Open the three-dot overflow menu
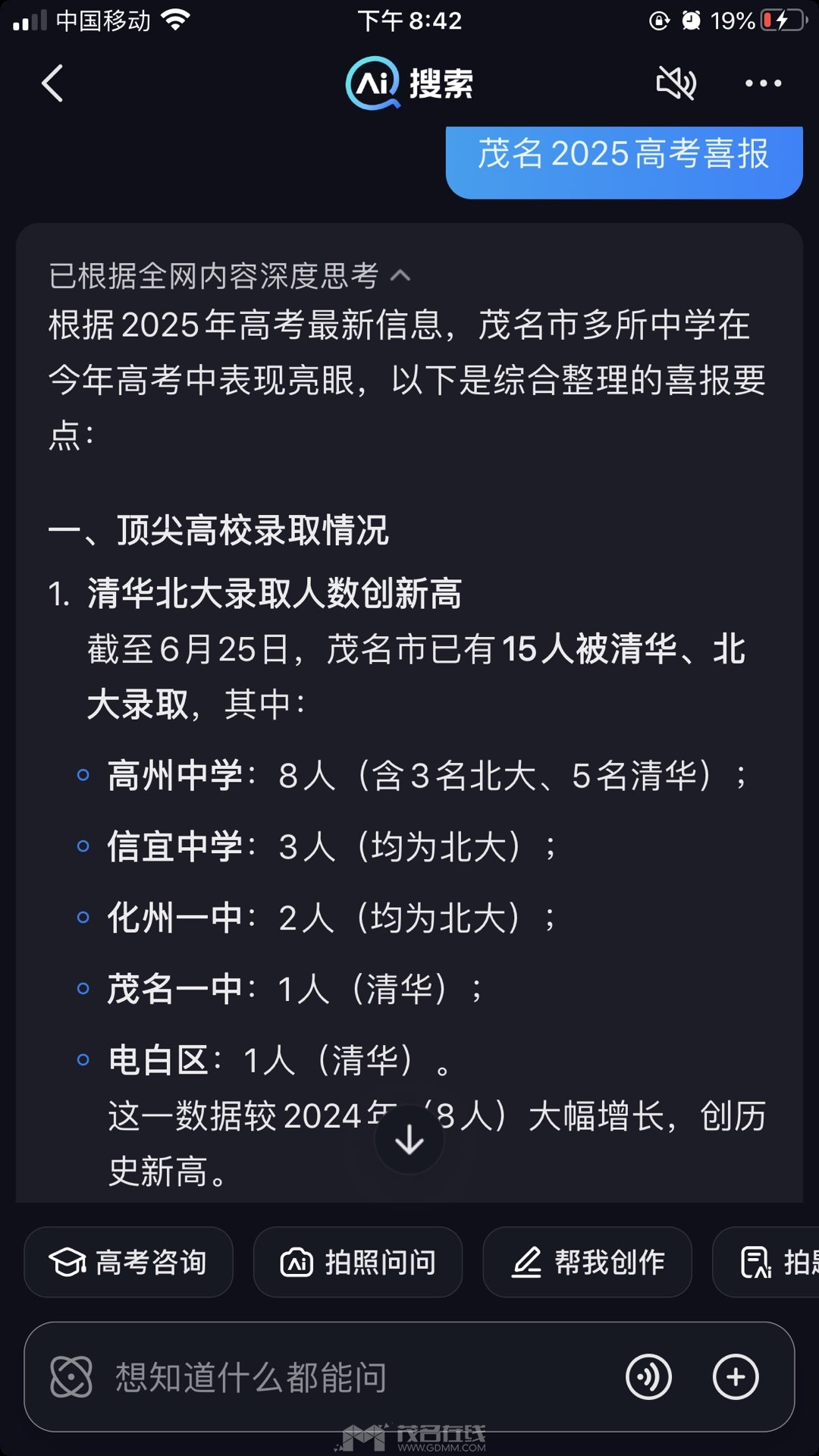This screenshot has height=1456, width=819. 763,83
